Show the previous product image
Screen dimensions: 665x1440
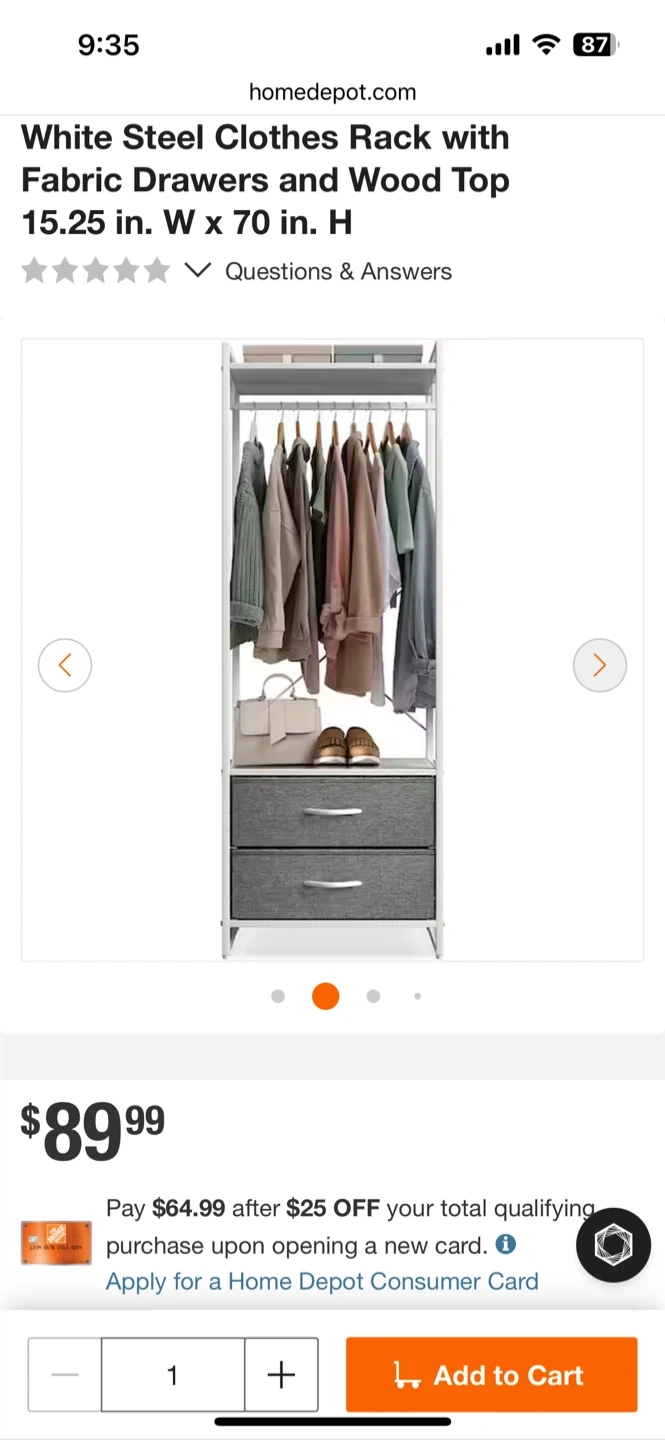65,665
